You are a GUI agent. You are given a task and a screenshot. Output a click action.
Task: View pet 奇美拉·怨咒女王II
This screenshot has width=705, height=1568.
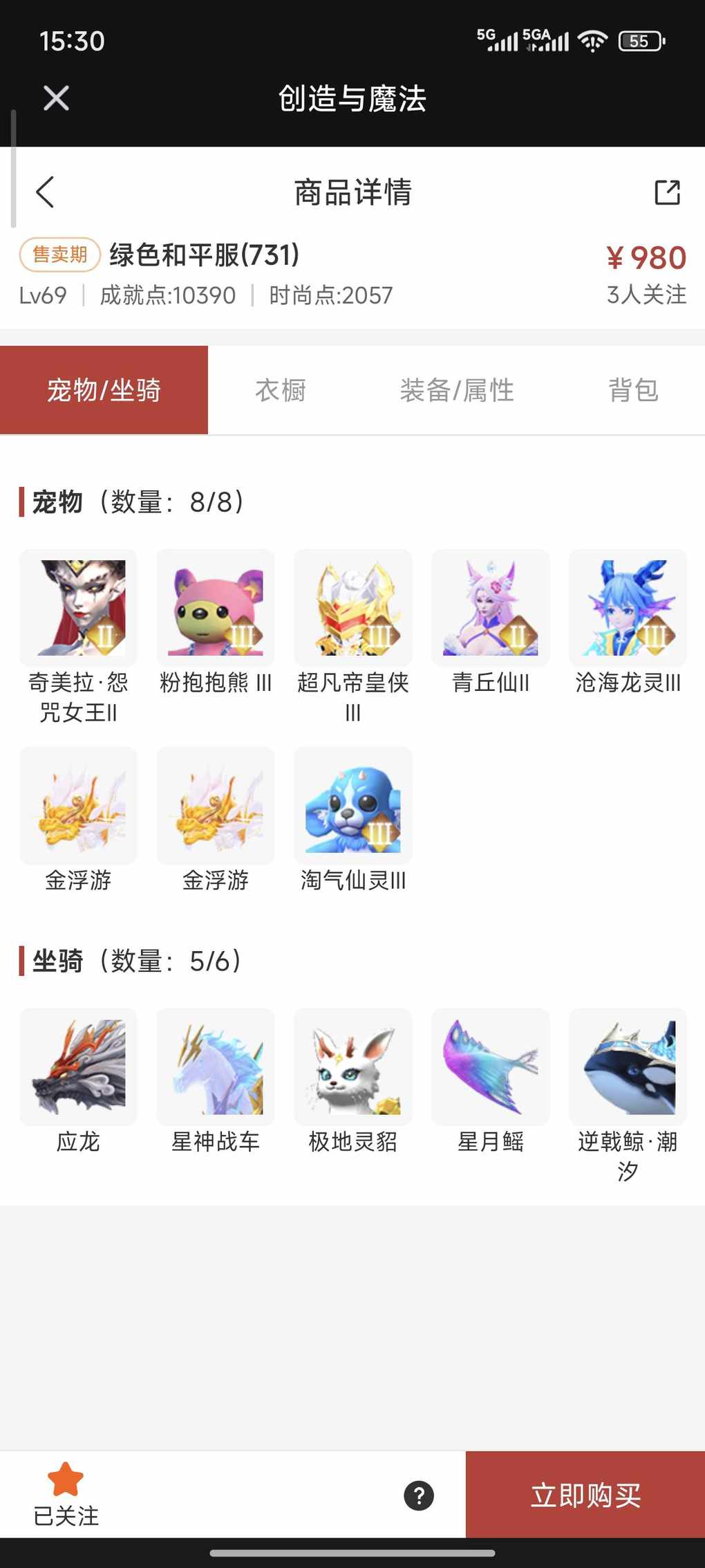[x=79, y=609]
